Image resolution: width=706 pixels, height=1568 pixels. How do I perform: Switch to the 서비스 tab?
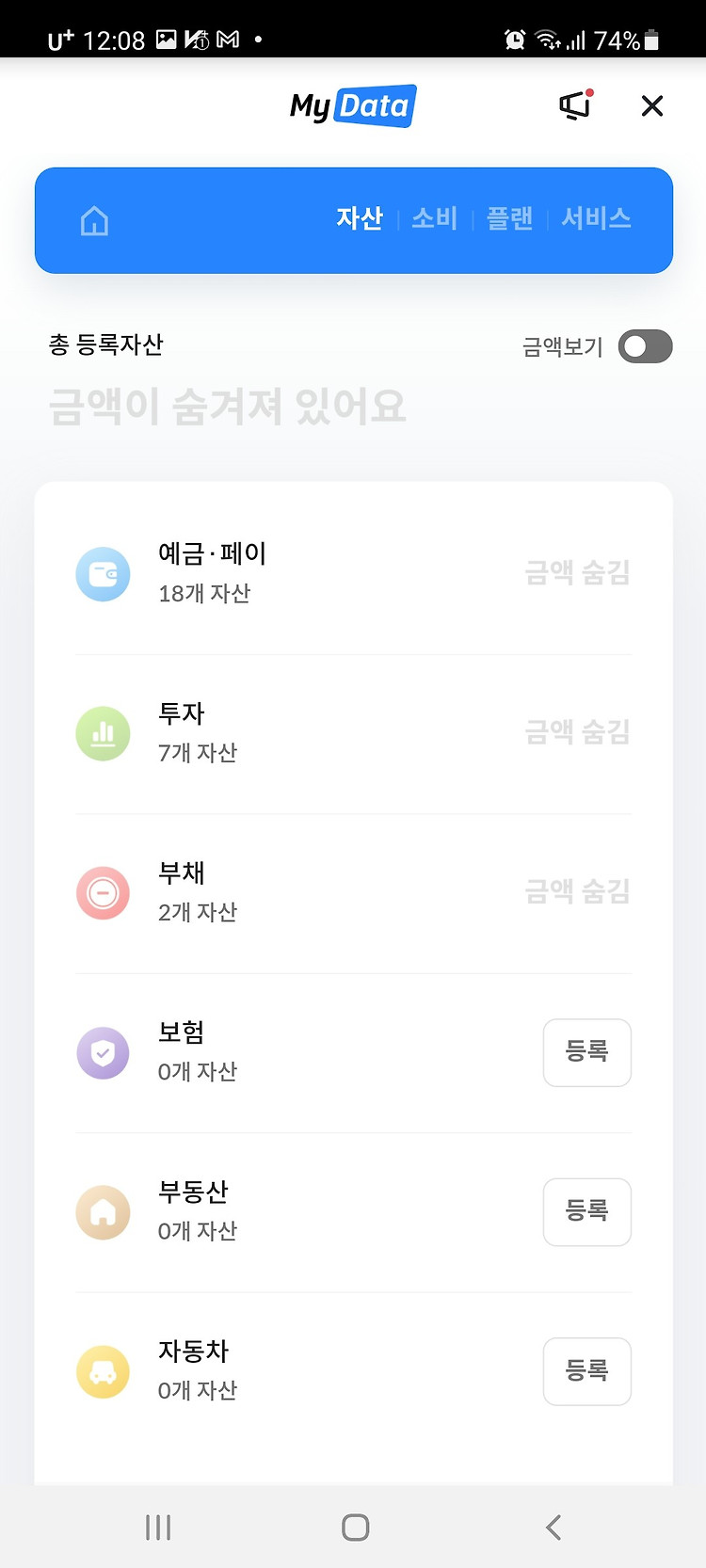(x=596, y=218)
